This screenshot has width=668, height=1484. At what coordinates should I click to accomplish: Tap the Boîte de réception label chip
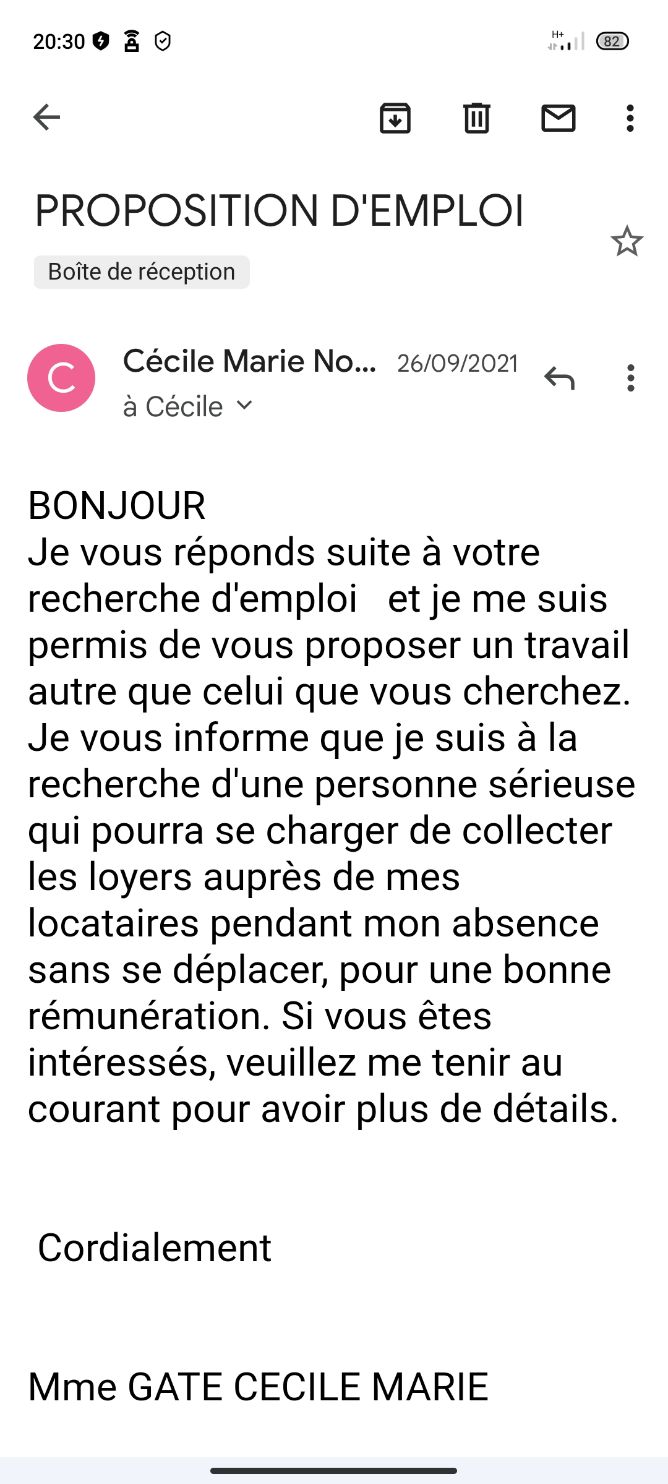pos(141,272)
